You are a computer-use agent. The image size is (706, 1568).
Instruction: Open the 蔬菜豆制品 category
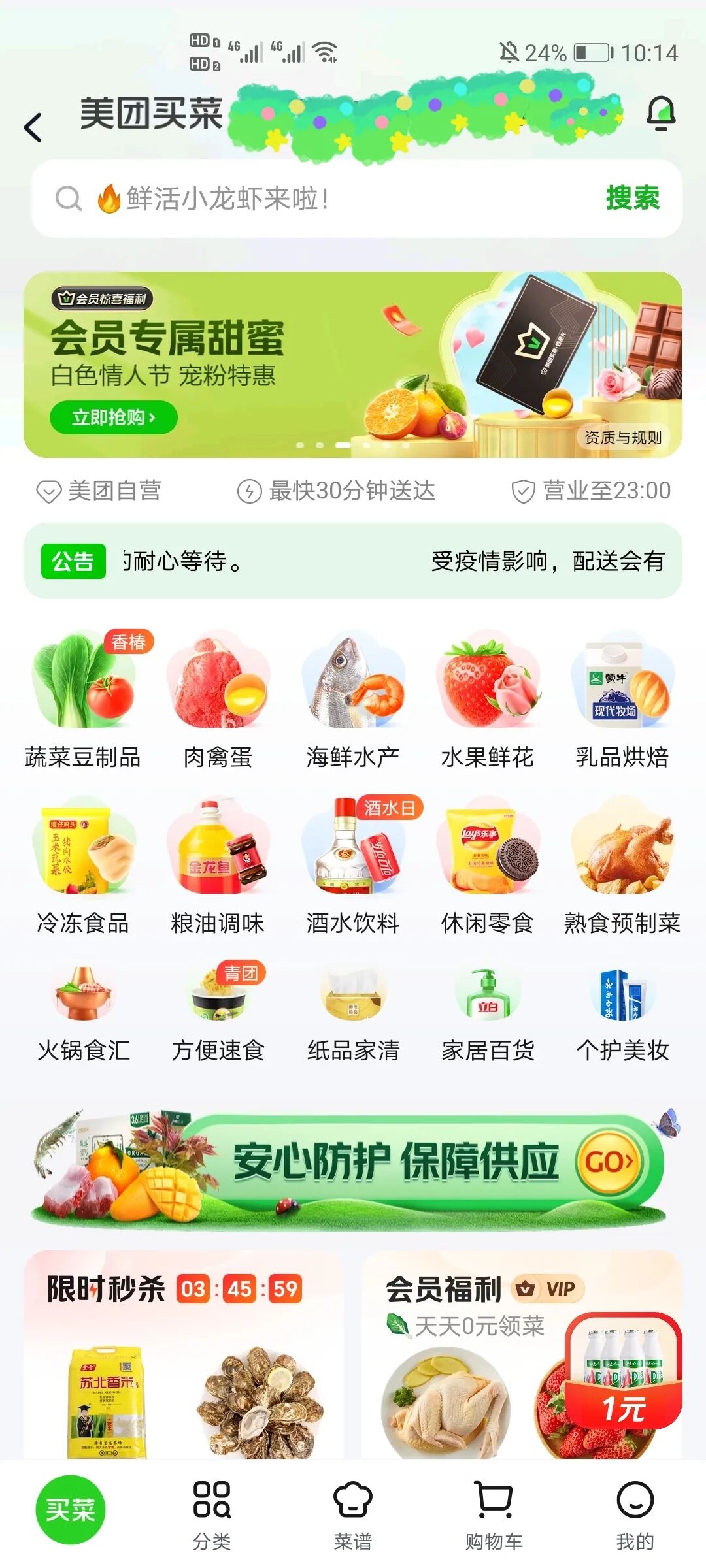pos(83,700)
